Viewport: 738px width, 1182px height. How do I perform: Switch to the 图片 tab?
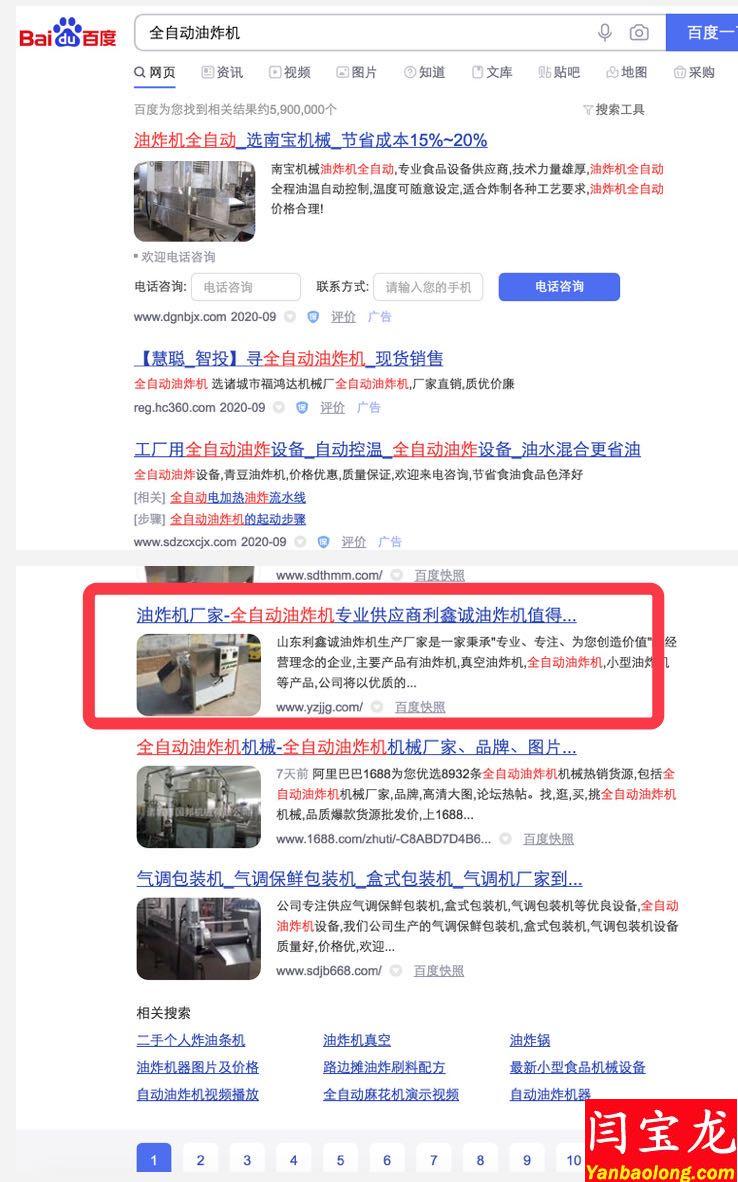coord(357,72)
